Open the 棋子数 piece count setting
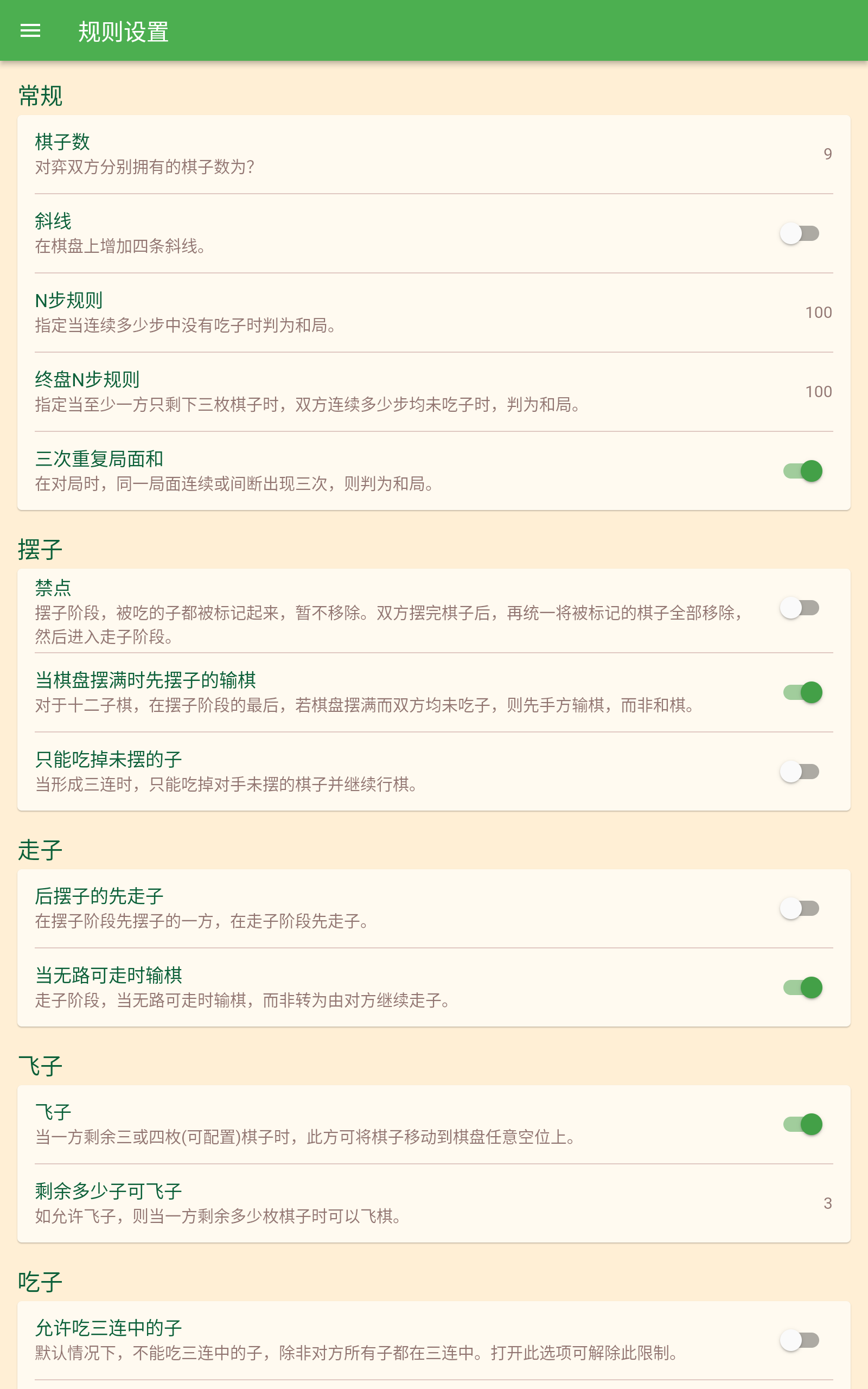The height and width of the screenshot is (1389, 868). [x=434, y=154]
